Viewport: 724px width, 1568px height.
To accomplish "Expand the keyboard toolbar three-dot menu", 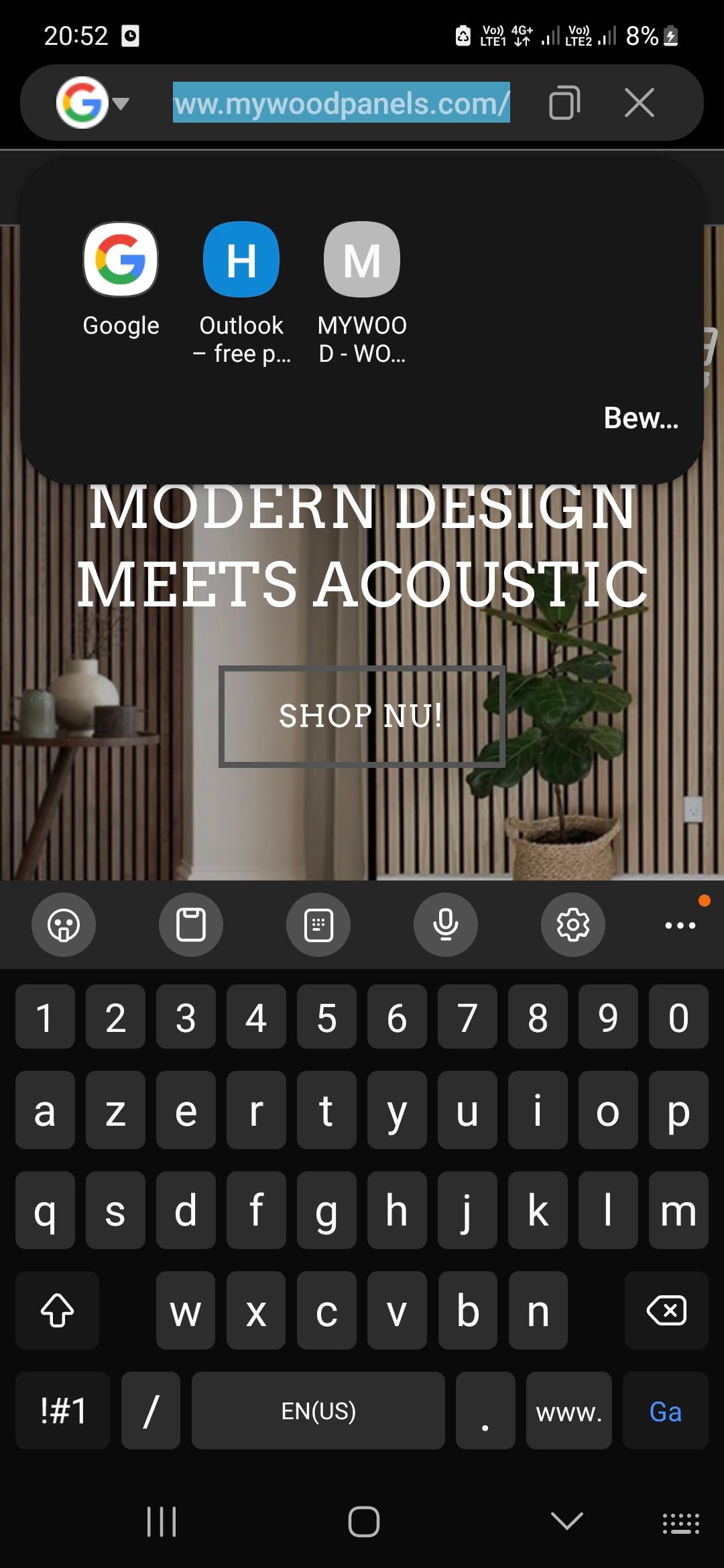I will 680,925.
